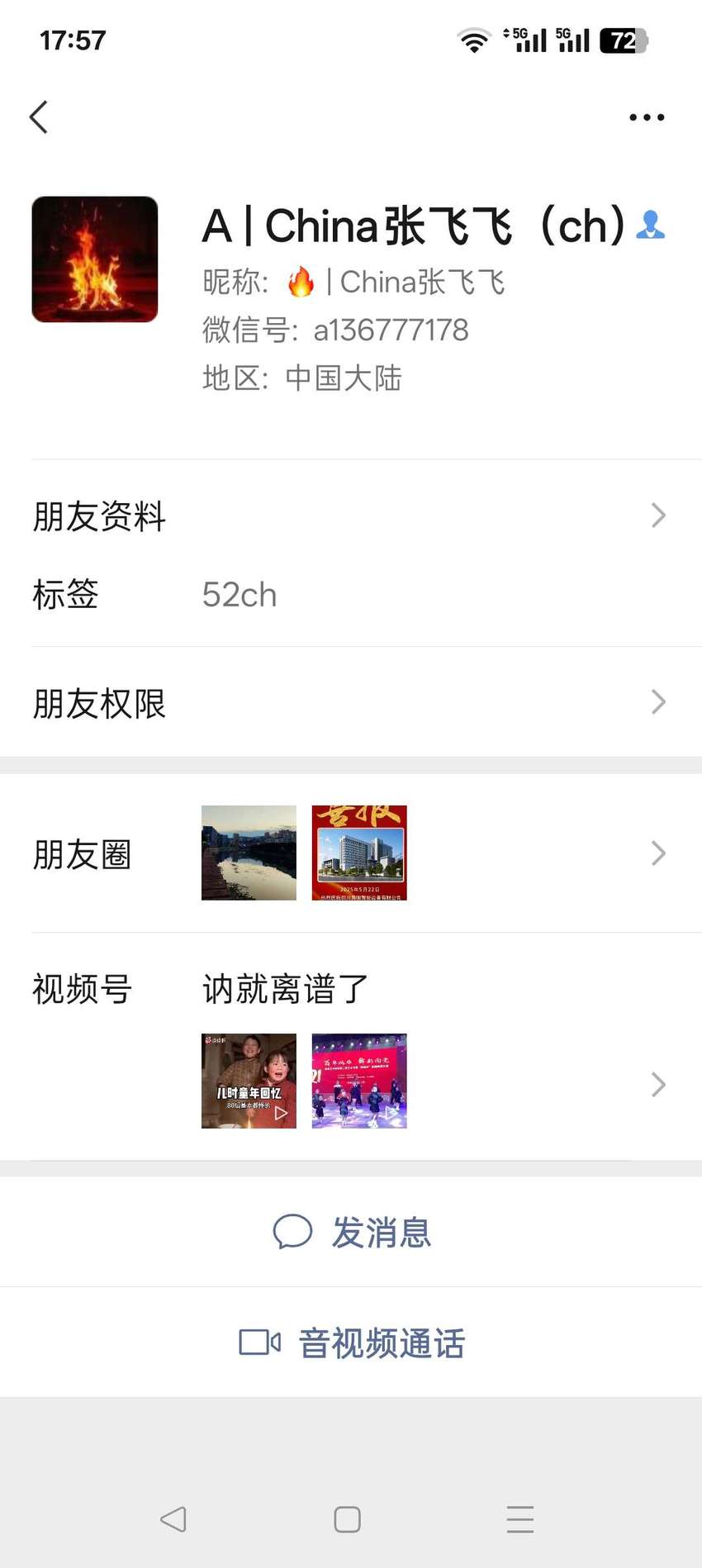
Task: Open the 视频号 channel 讷就离谱了
Action: (351, 1047)
